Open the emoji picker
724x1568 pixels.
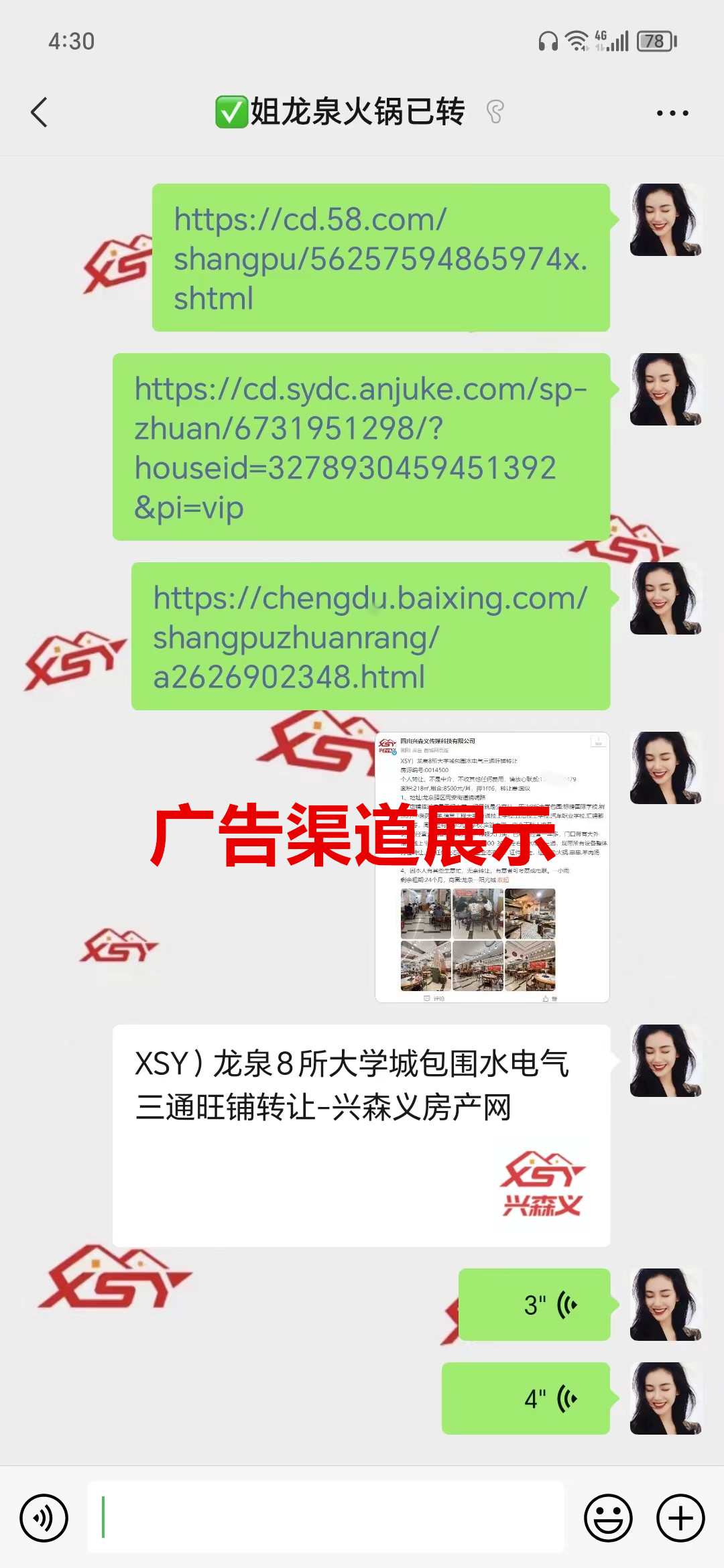click(608, 1518)
